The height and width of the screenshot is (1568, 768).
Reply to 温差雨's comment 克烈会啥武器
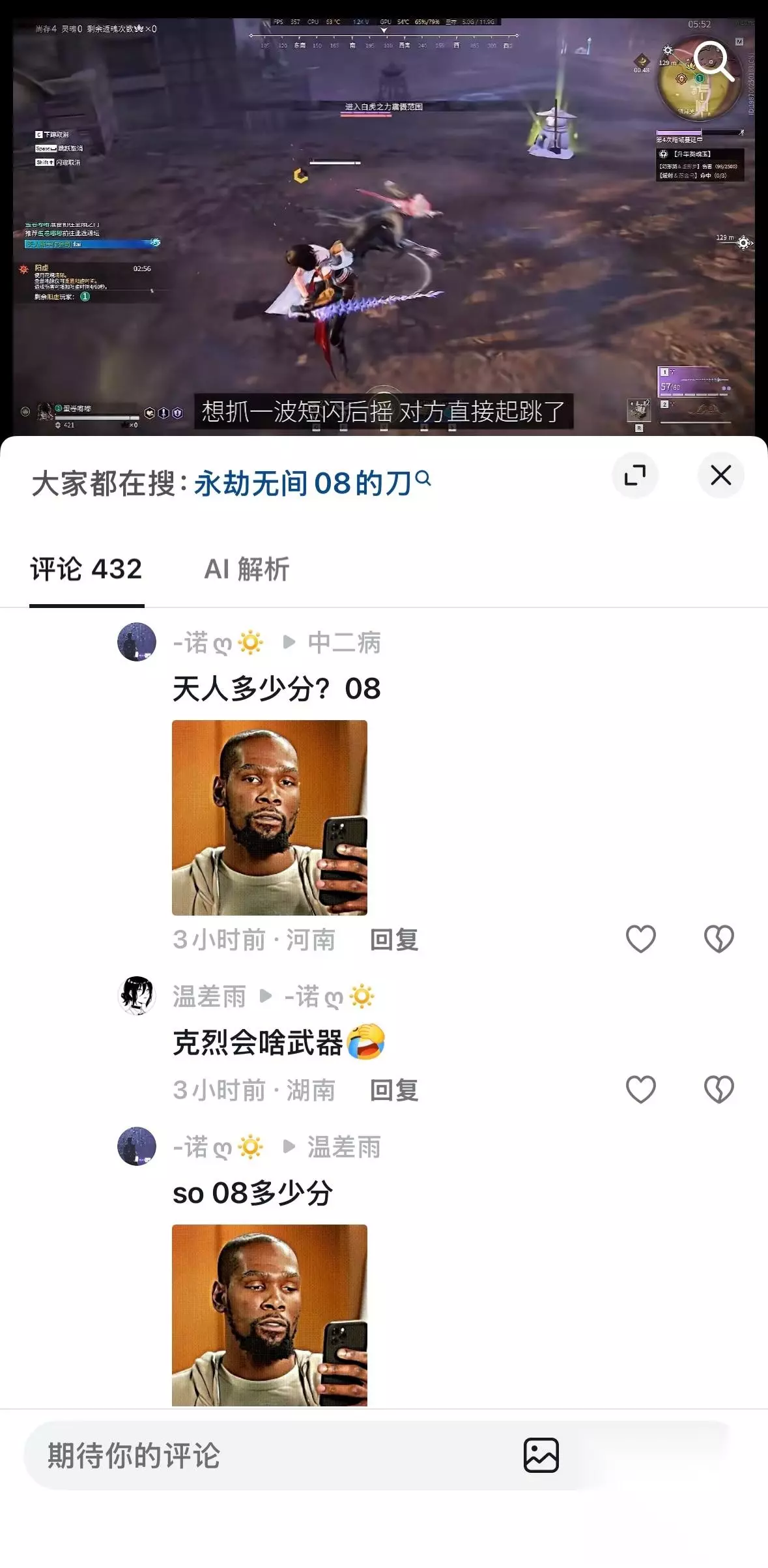click(x=394, y=1090)
